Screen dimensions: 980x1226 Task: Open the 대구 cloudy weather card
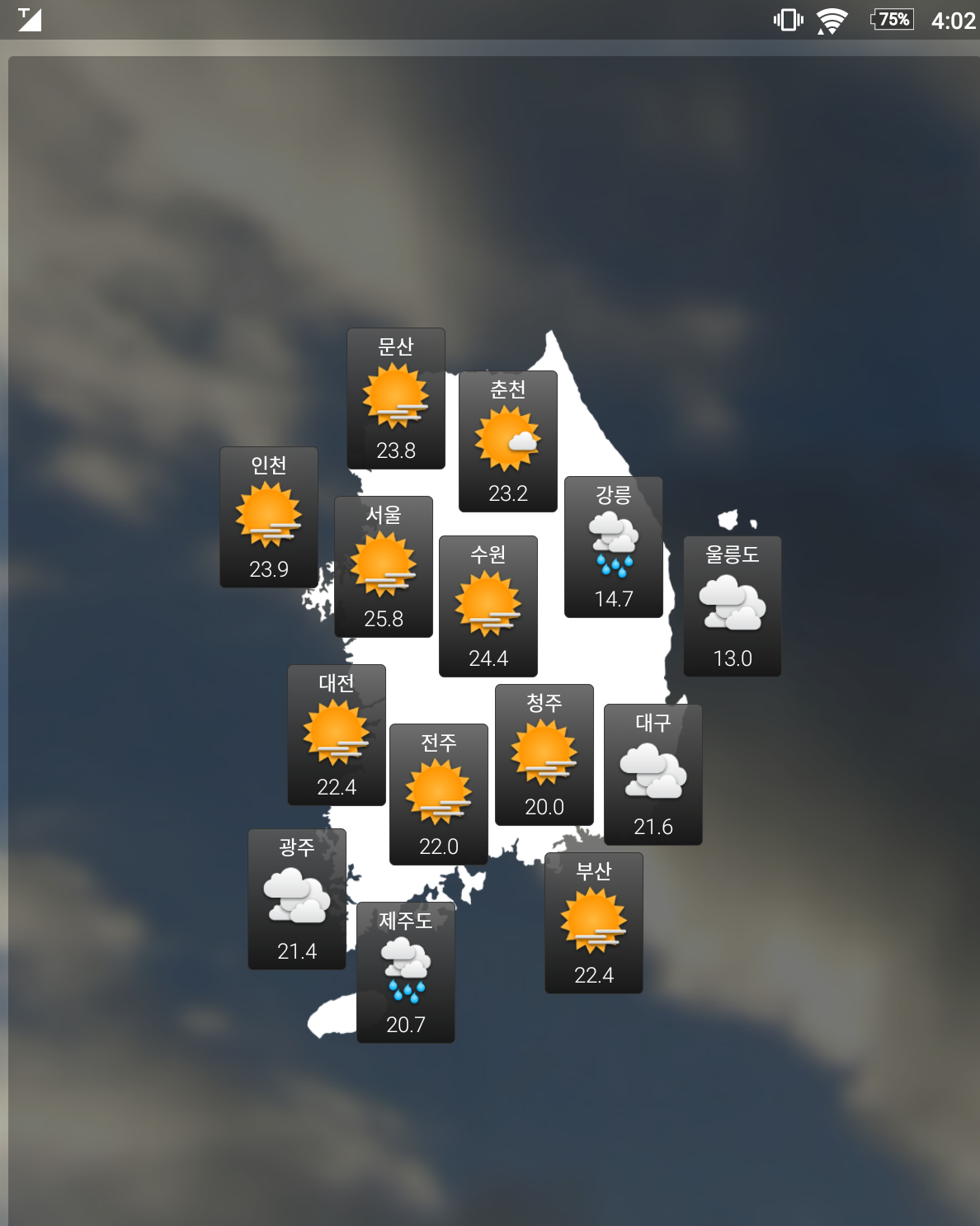(653, 775)
